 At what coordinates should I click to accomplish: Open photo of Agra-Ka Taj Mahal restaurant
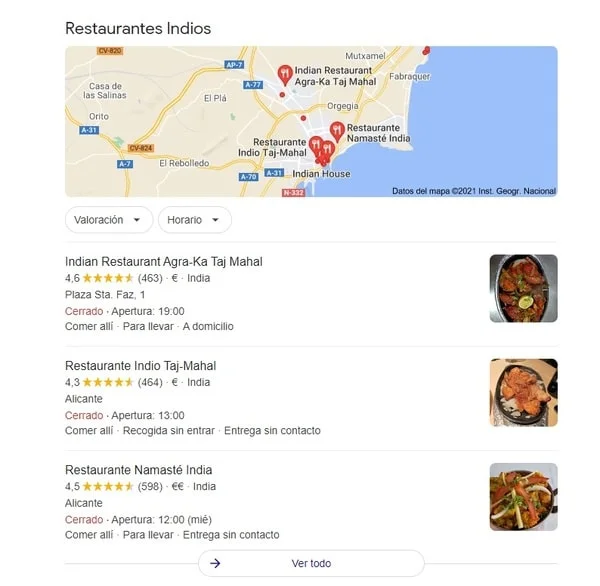click(x=523, y=288)
